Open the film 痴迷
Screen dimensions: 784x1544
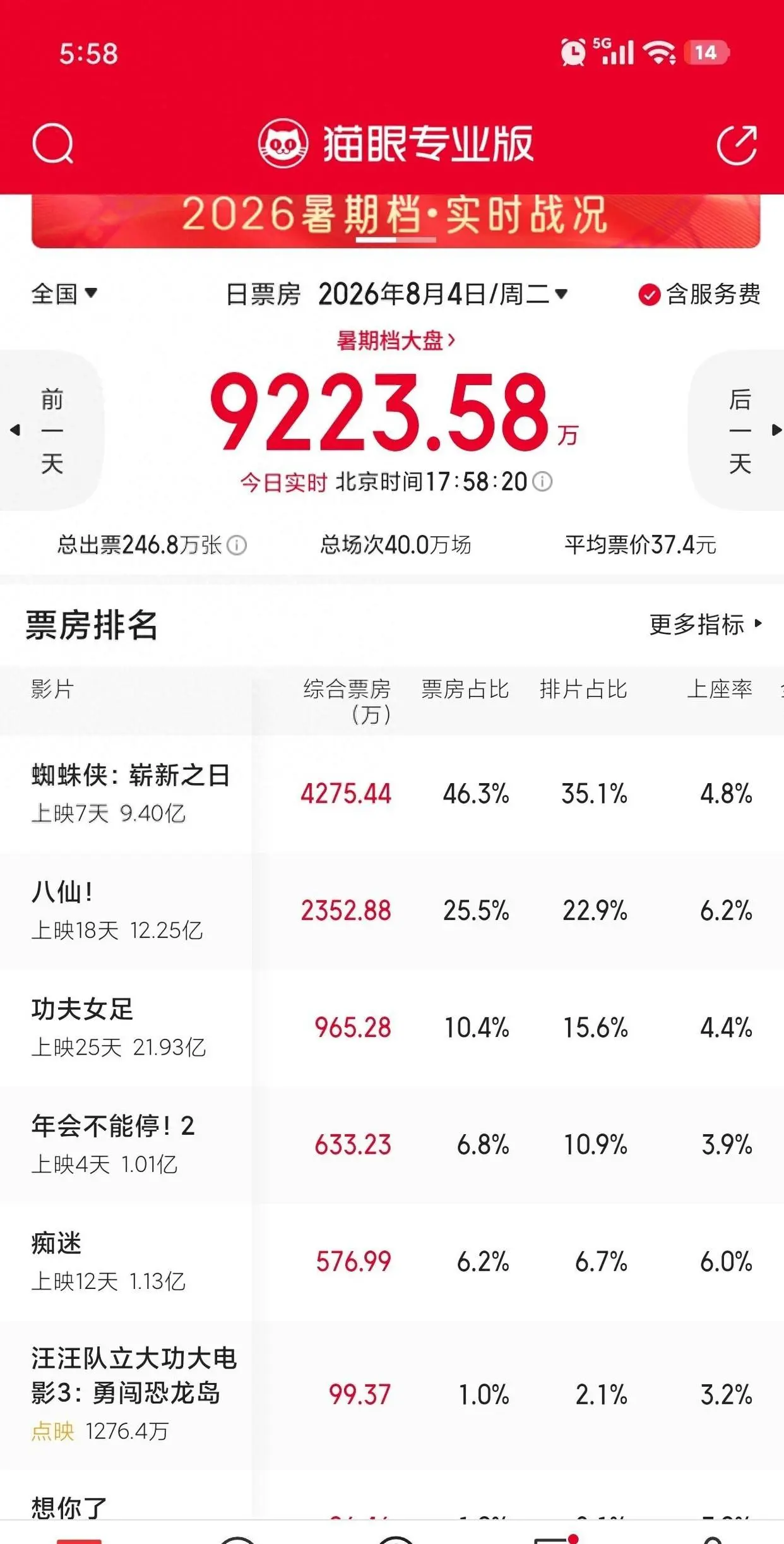57,1243
